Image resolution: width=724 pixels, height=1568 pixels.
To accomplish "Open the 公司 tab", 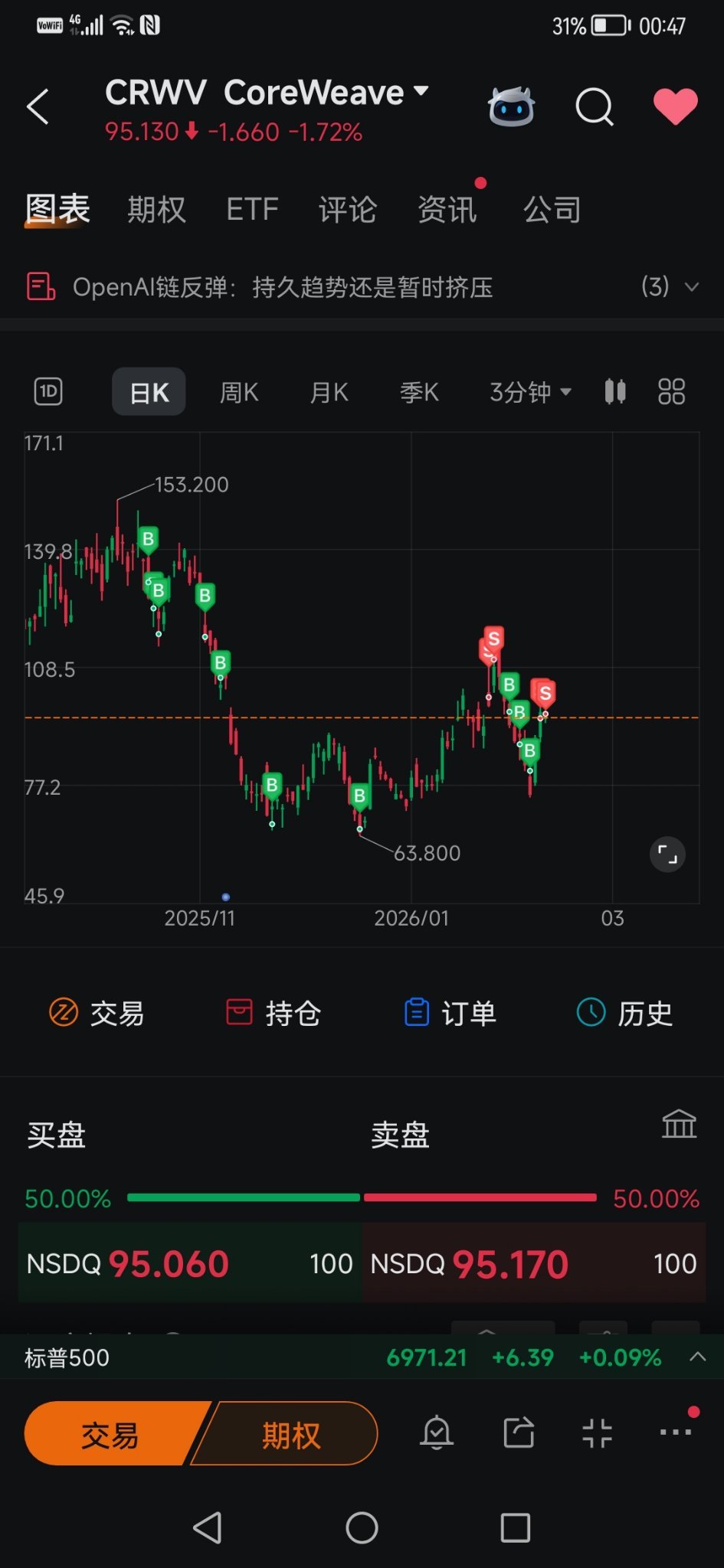I will pos(552,209).
